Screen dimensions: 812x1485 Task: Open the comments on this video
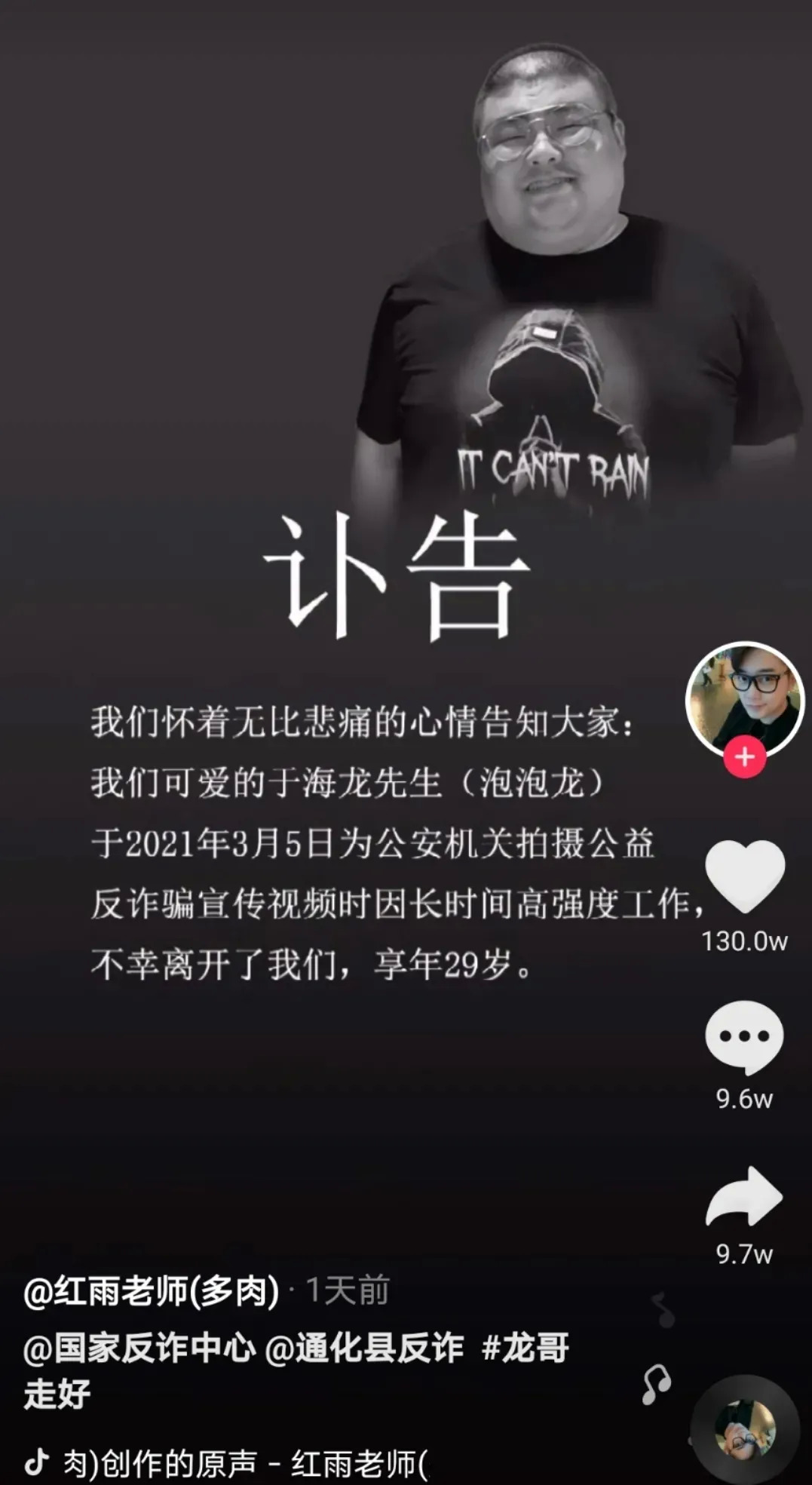(744, 1036)
